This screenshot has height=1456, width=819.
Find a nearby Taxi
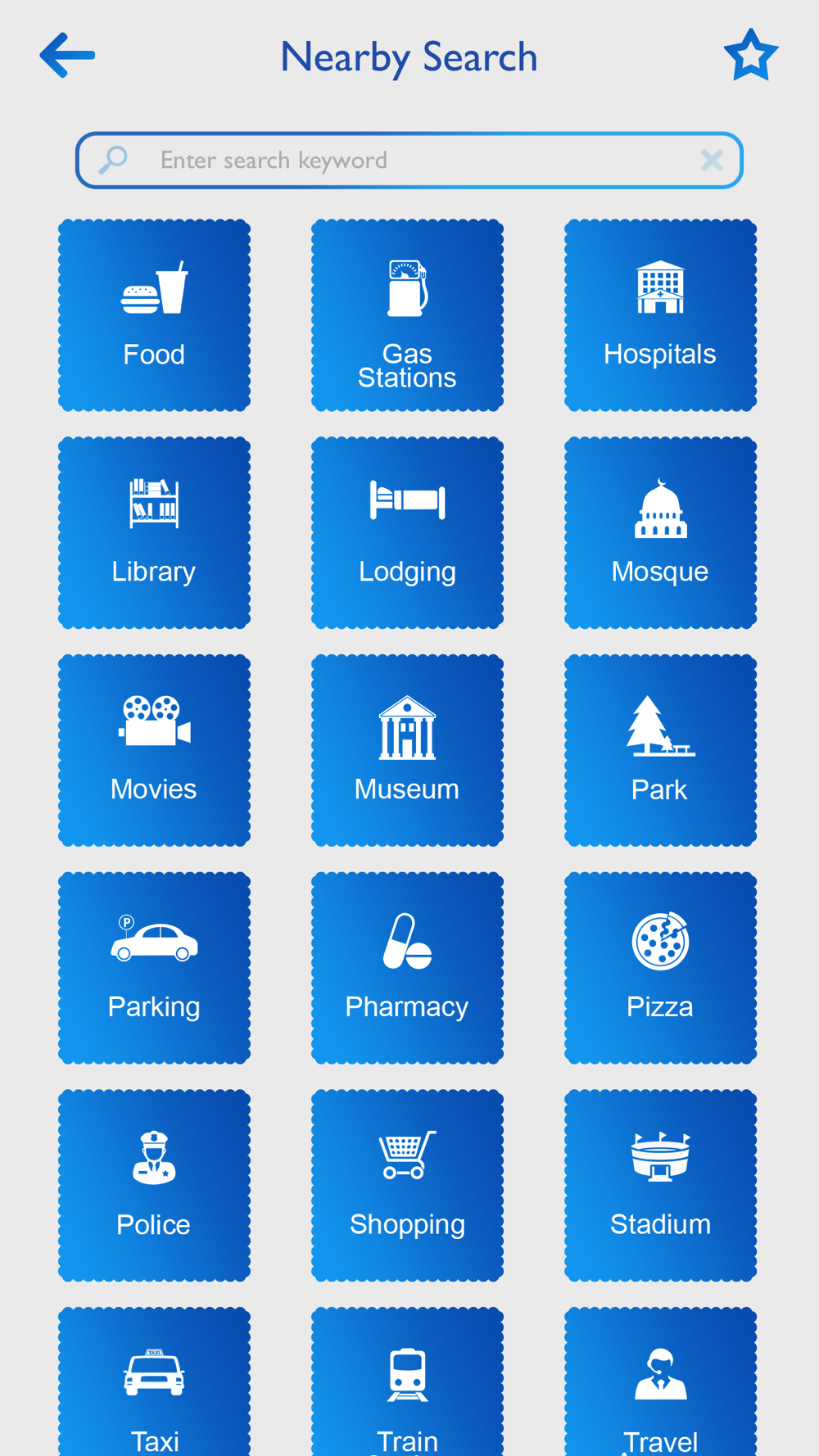point(154,1381)
